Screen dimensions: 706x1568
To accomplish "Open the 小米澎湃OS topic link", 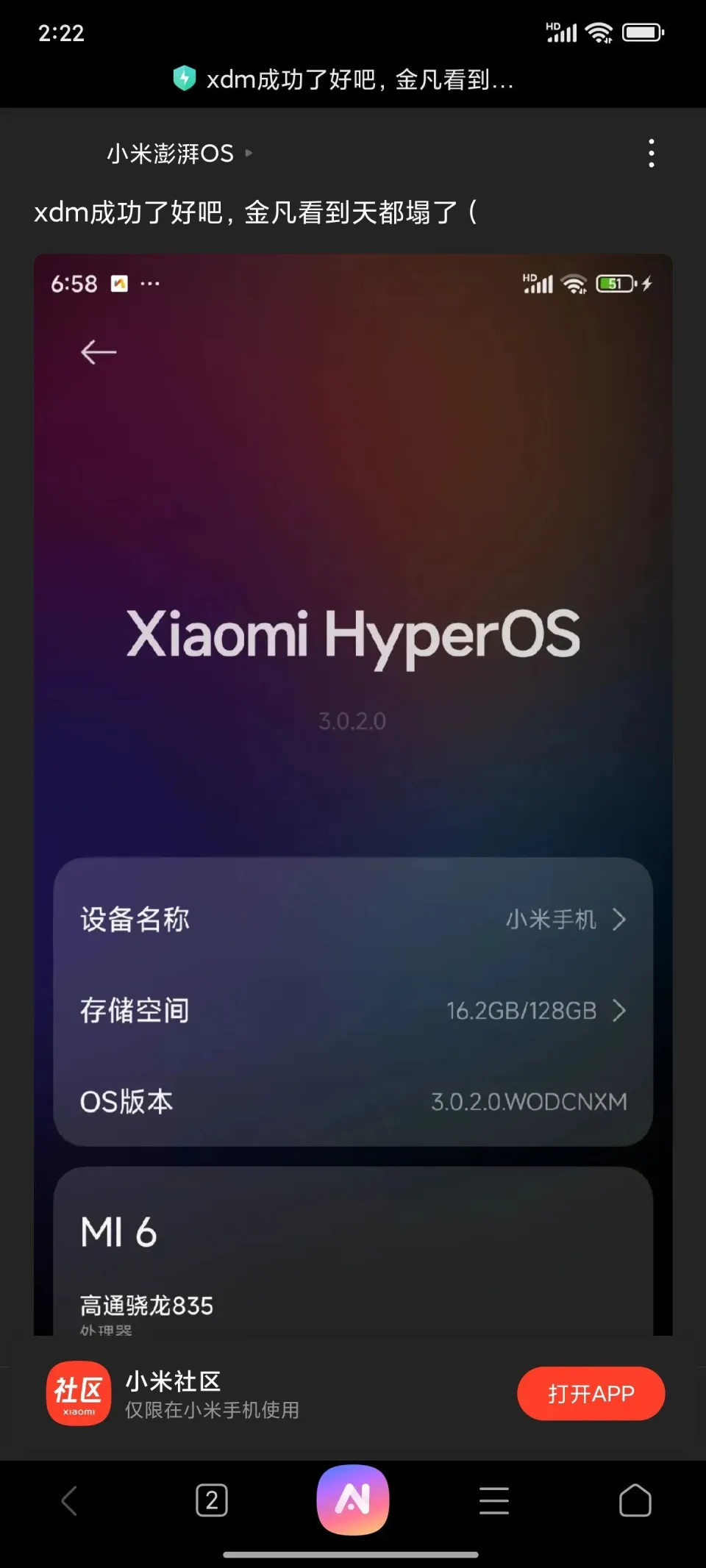I will [x=169, y=154].
